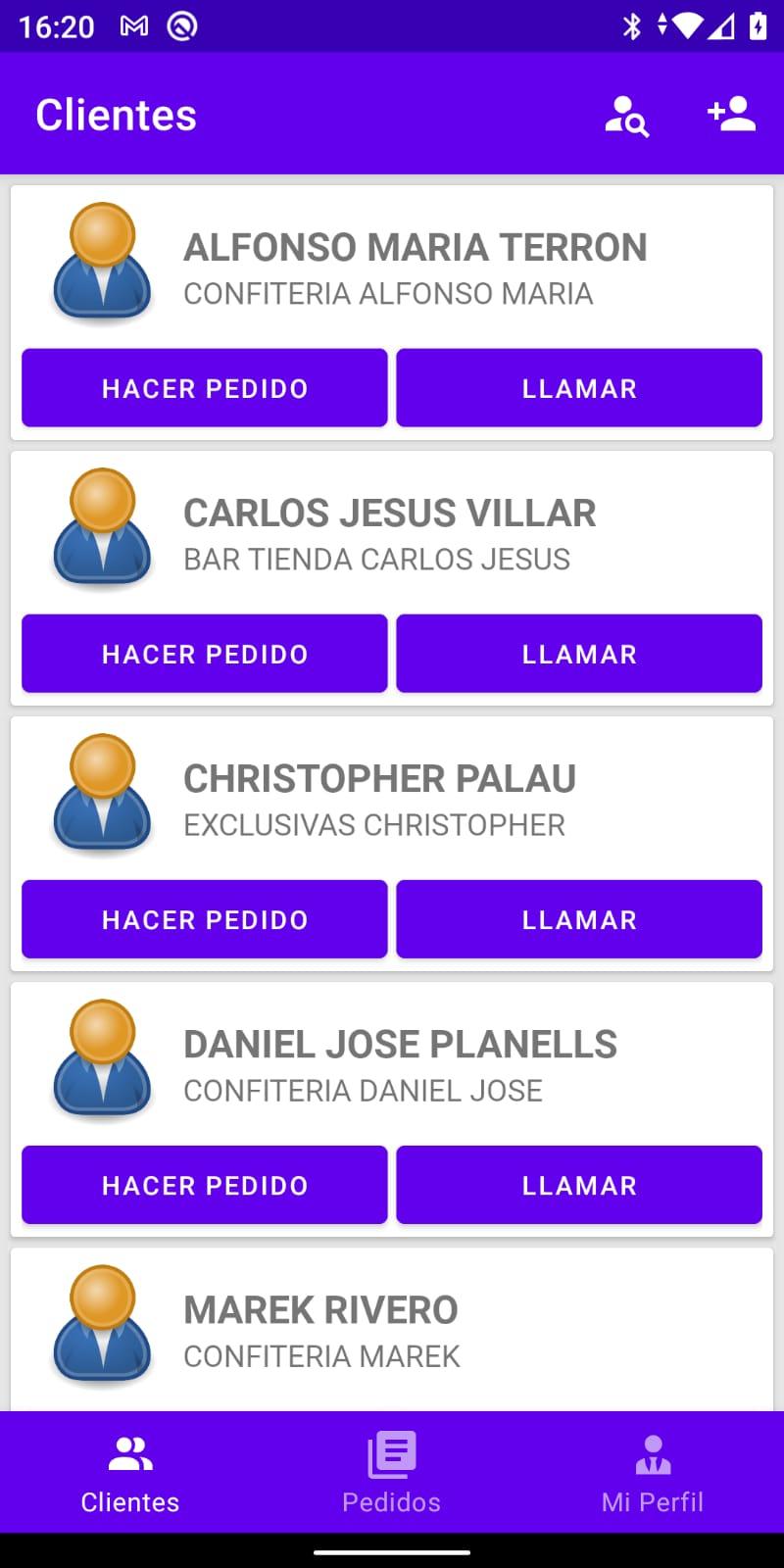Select the Clientes tab
Screen dimensions: 784x1568
130,1472
